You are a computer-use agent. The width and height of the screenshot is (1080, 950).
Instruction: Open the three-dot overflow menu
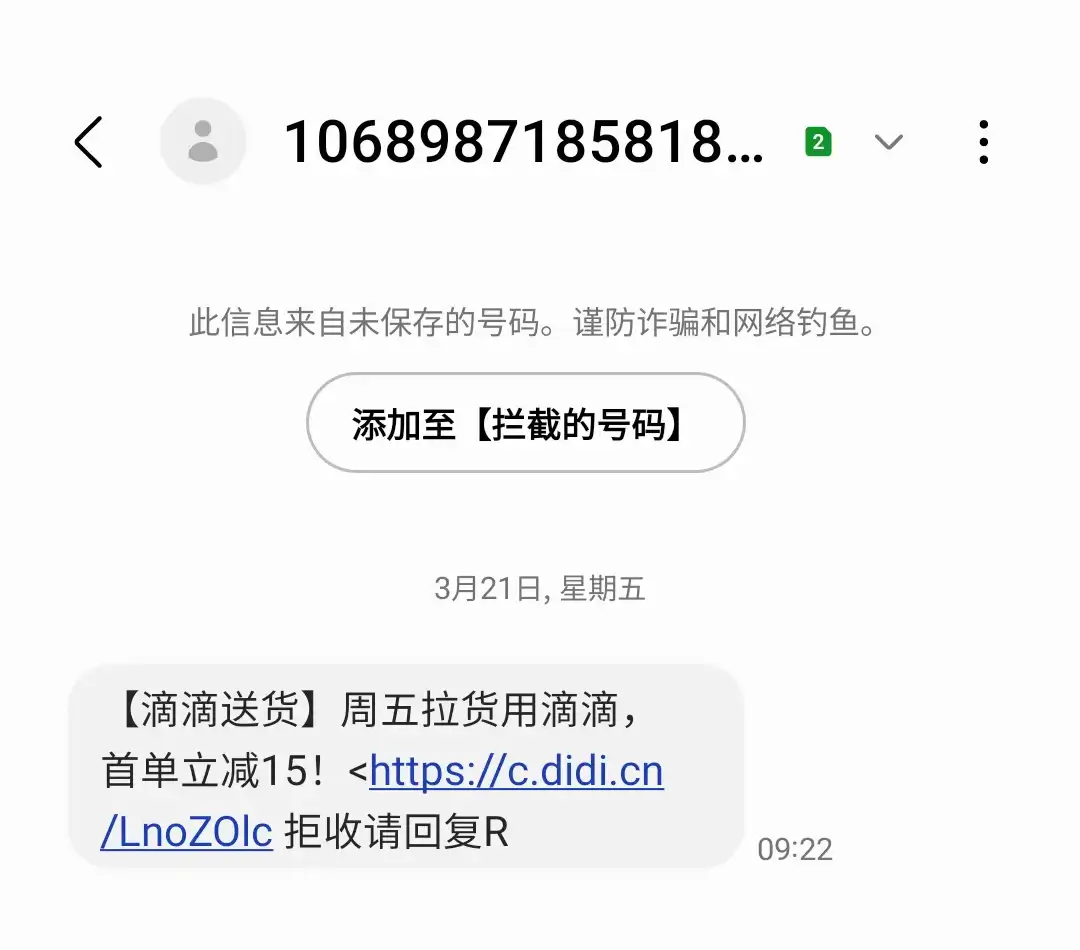coord(984,142)
